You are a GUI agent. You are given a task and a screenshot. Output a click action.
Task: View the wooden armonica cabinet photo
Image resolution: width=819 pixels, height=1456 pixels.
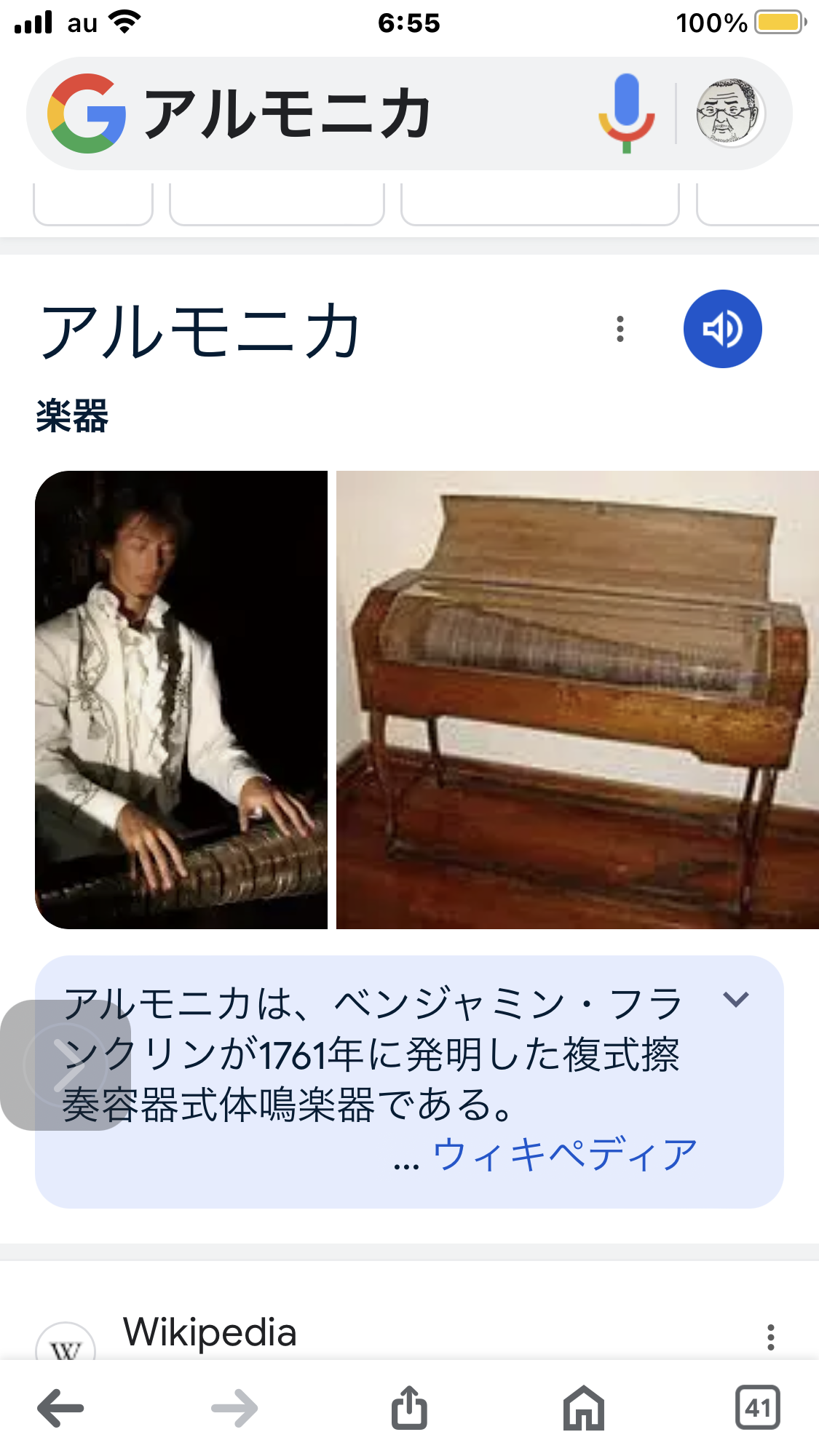577,699
